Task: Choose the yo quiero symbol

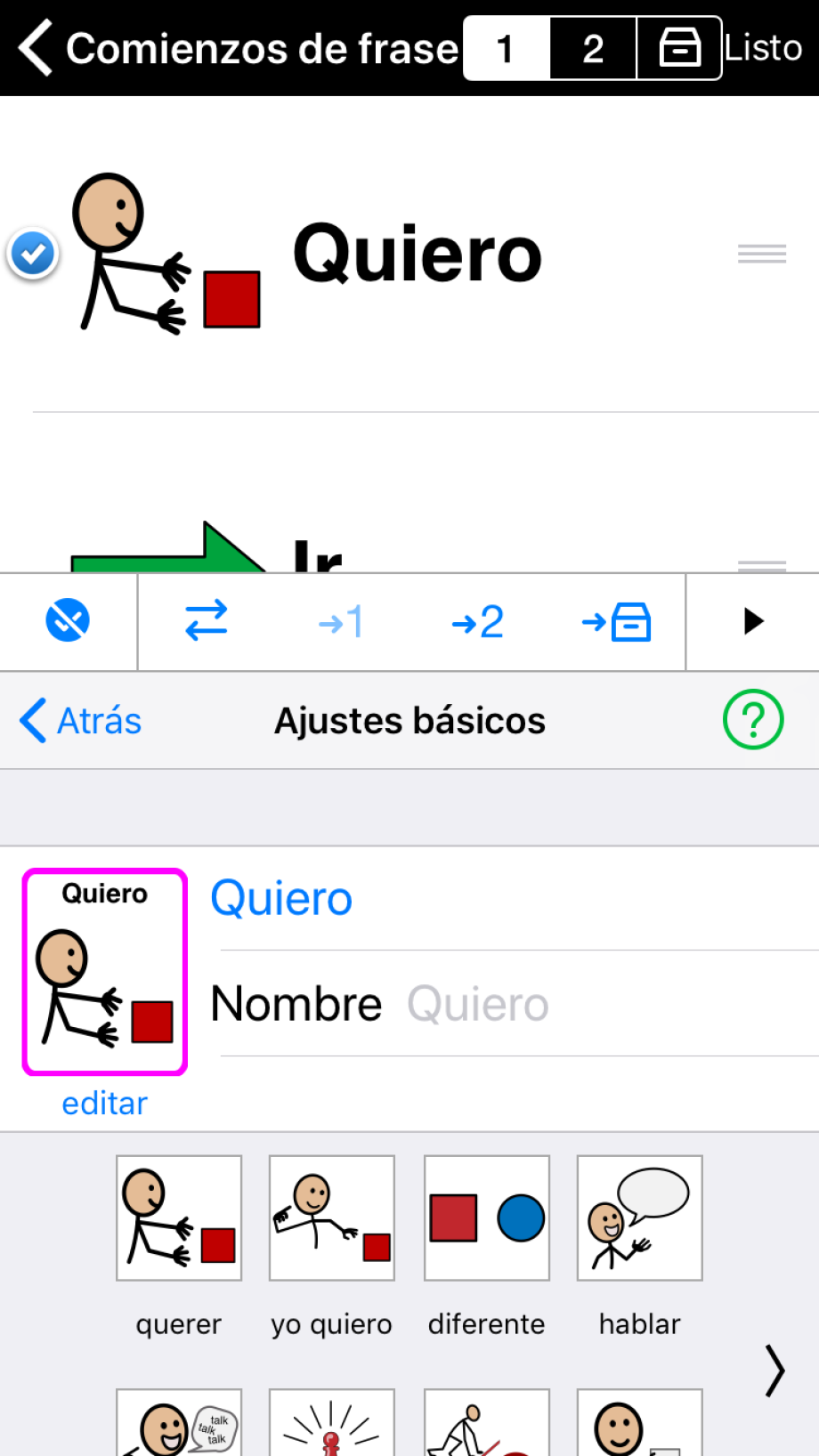Action: pyautogui.click(x=332, y=1217)
